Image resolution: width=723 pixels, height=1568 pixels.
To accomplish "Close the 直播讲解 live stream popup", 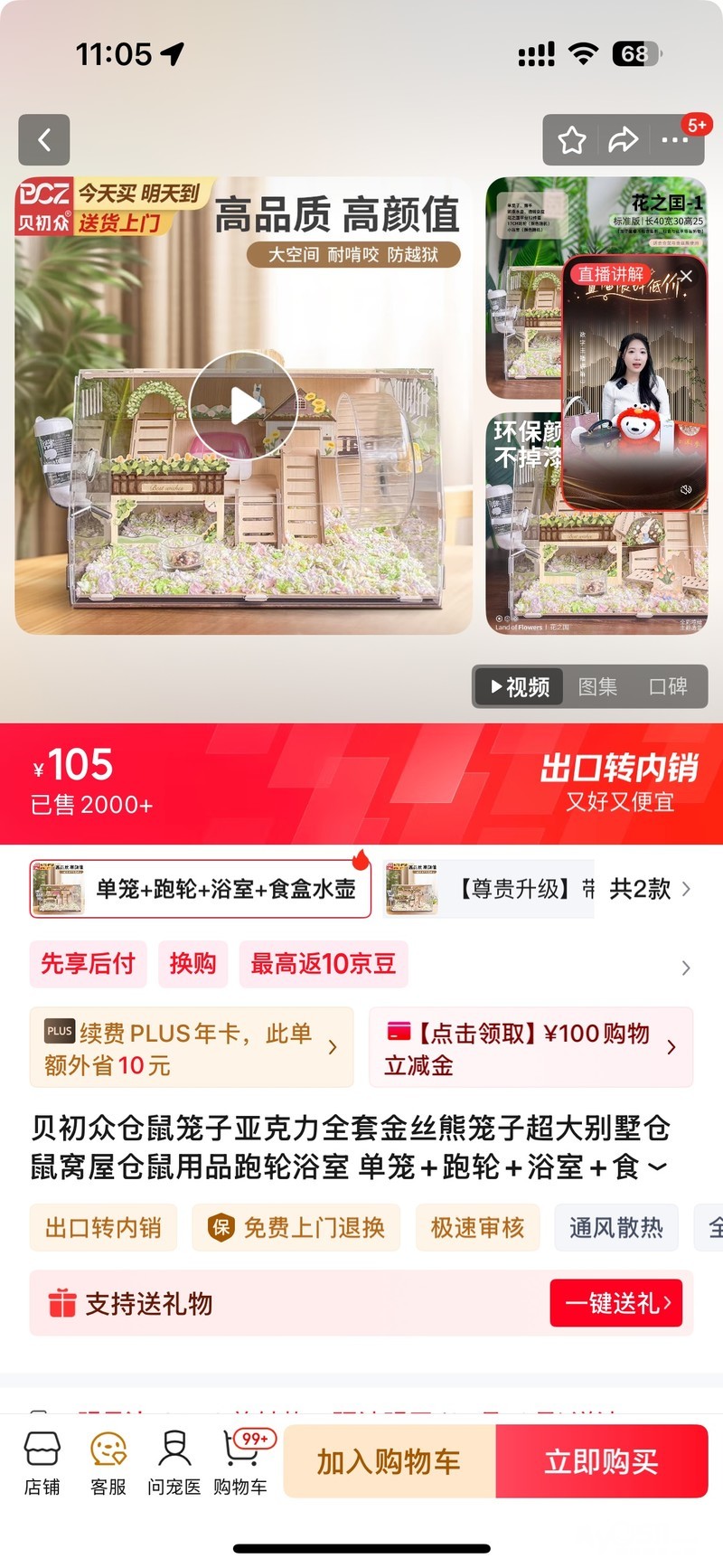I will (687, 276).
